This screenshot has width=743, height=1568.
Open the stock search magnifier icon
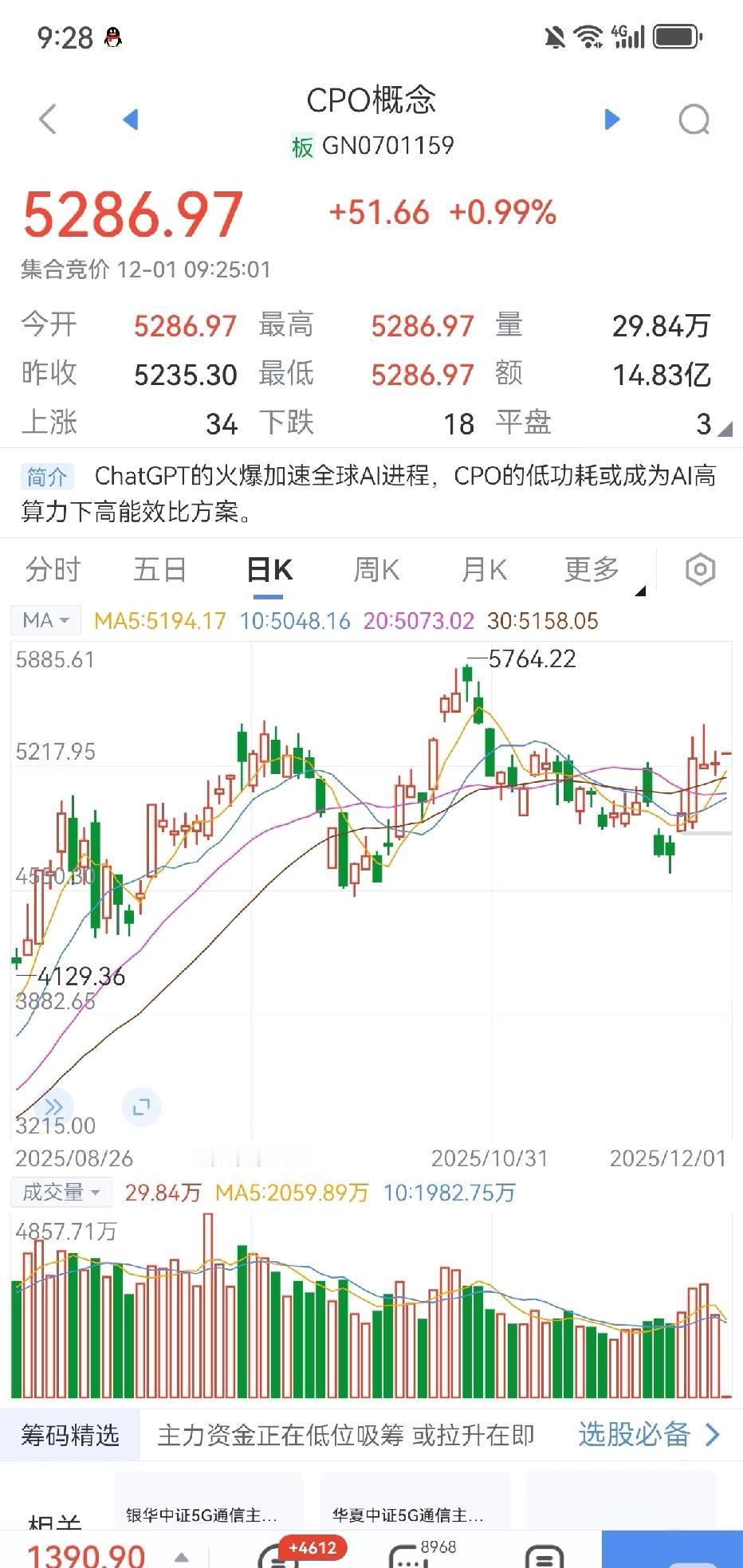click(x=694, y=120)
